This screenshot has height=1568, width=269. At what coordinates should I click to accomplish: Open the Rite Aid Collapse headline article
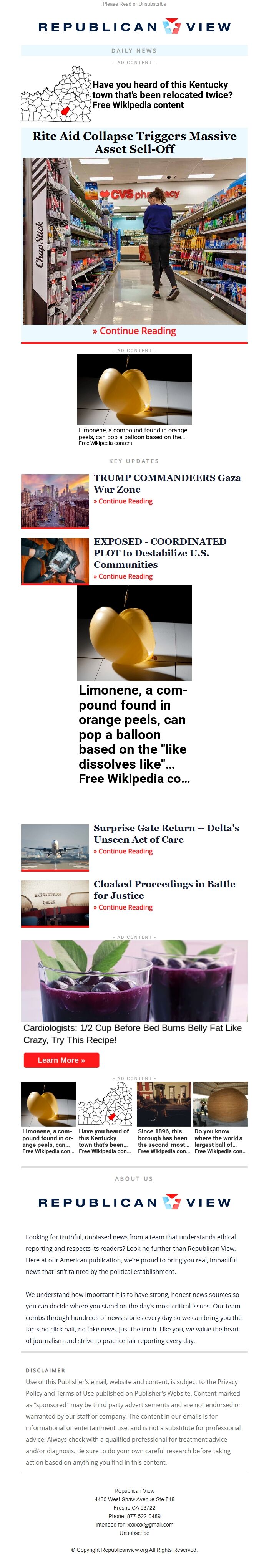[x=134, y=142]
